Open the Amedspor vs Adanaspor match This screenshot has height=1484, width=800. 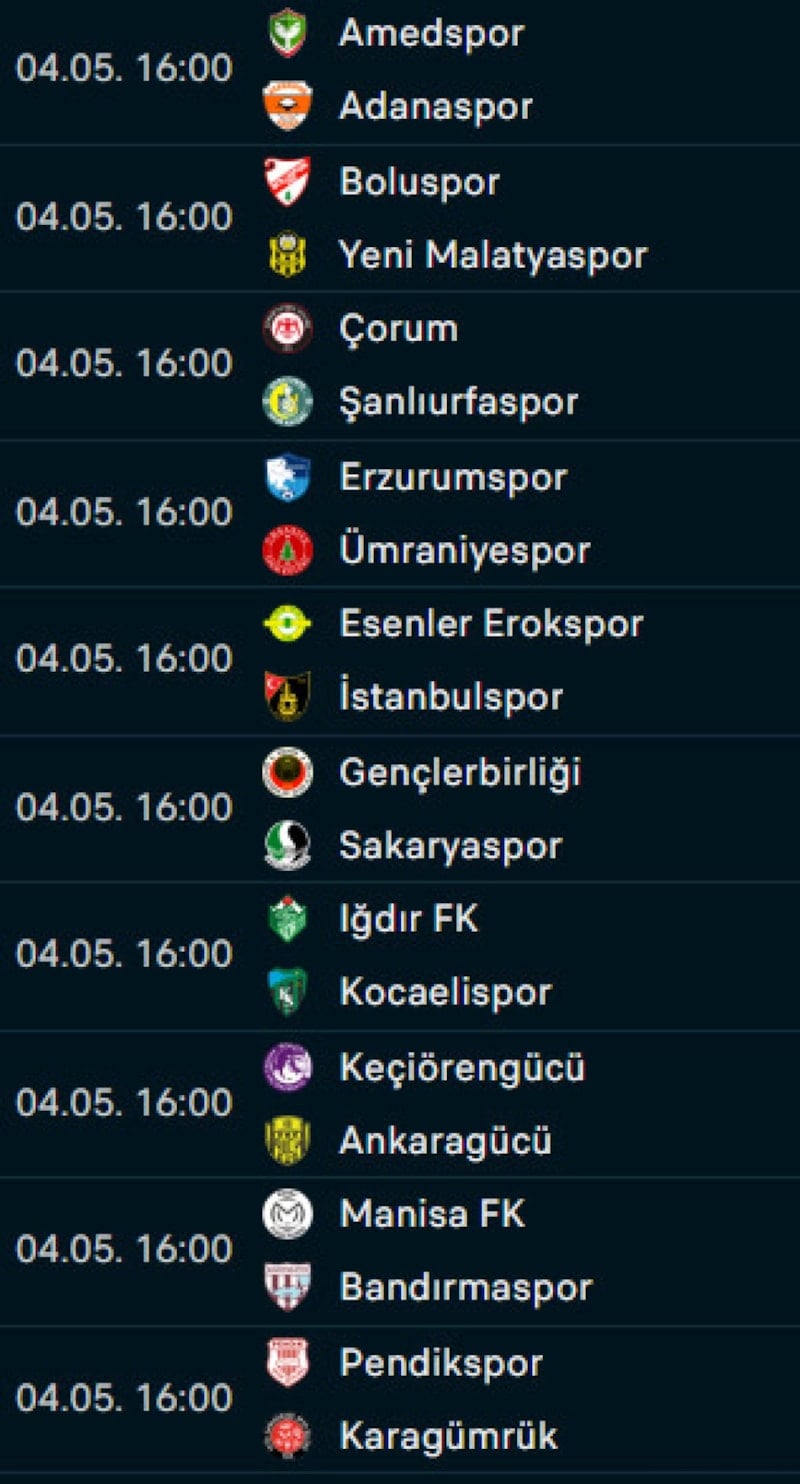(x=400, y=70)
